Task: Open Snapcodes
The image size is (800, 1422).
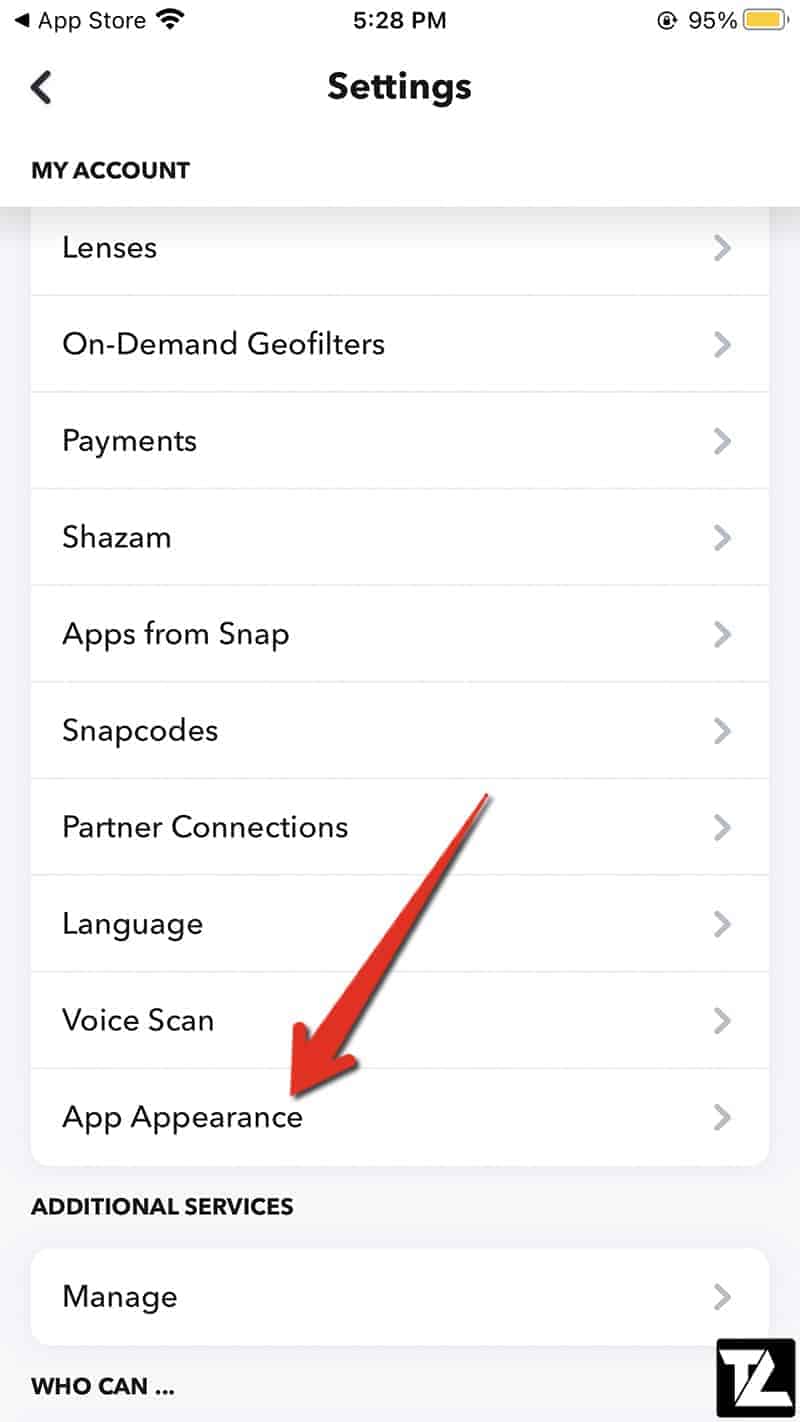Action: click(400, 731)
